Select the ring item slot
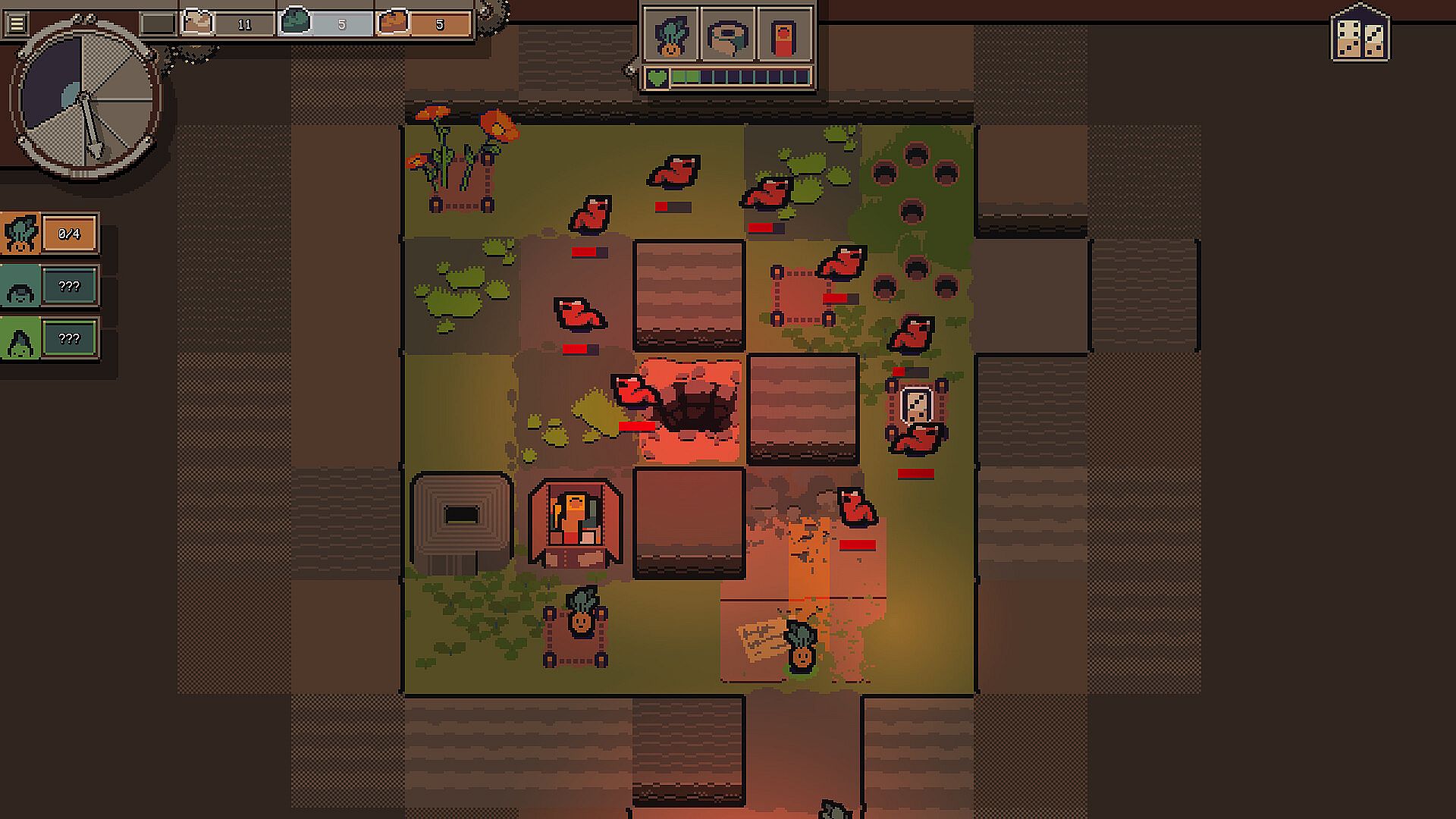This screenshot has height=819, width=1456. pyautogui.click(x=727, y=35)
